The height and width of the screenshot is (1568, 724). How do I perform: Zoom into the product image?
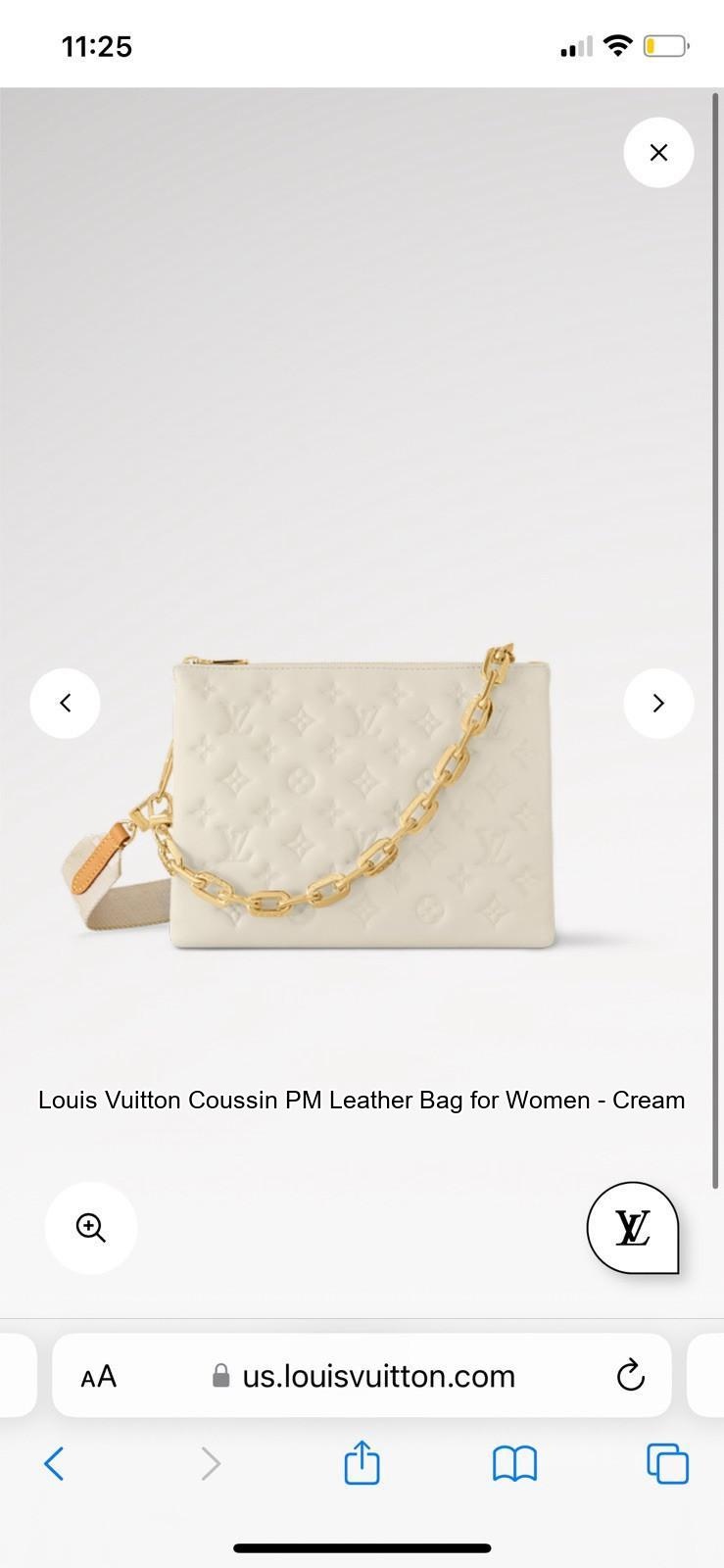(91, 1228)
